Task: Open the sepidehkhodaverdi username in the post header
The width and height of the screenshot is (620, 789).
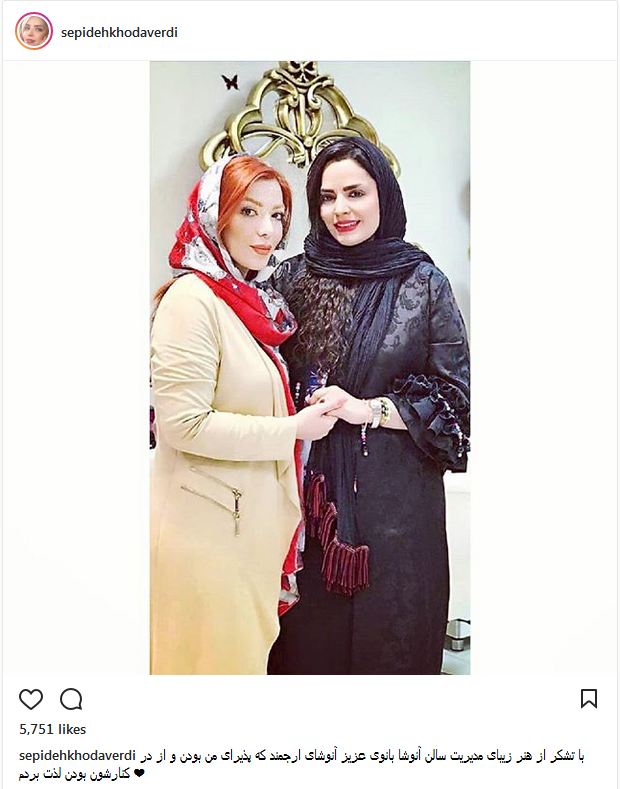Action: pyautogui.click(x=120, y=32)
